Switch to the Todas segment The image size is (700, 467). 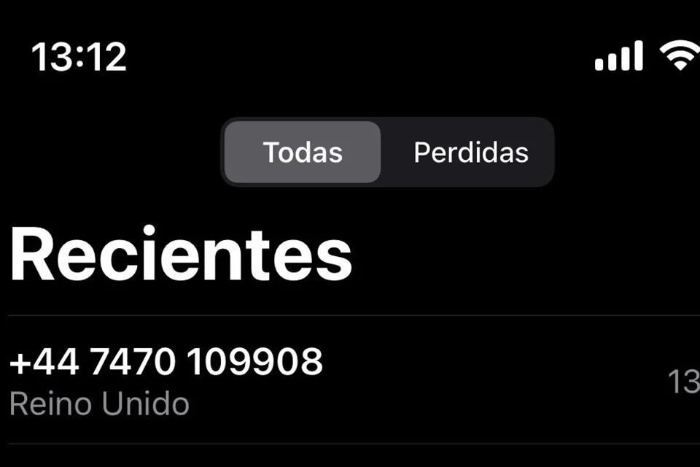tap(302, 152)
